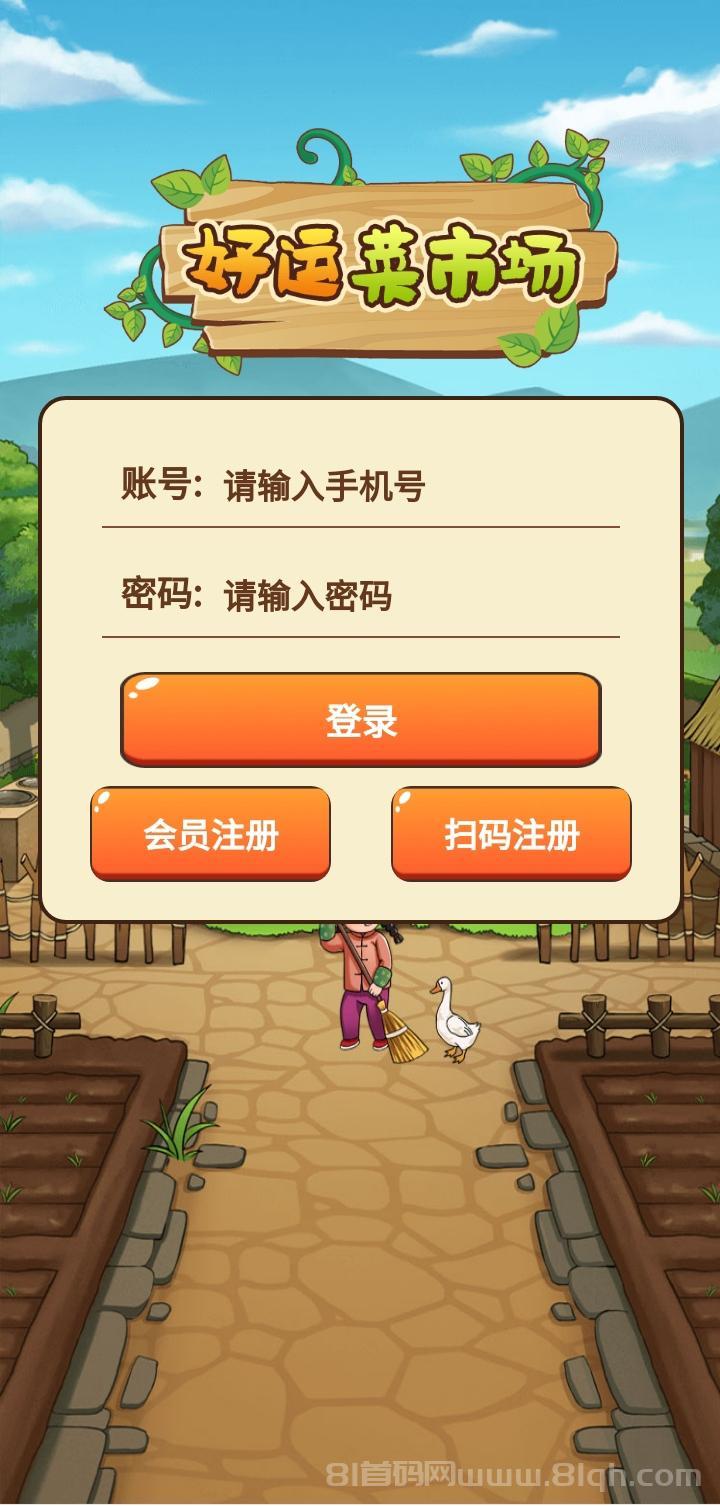The image size is (720, 1506).
Task: Click the 登录 (Login) button
Action: [x=360, y=718]
